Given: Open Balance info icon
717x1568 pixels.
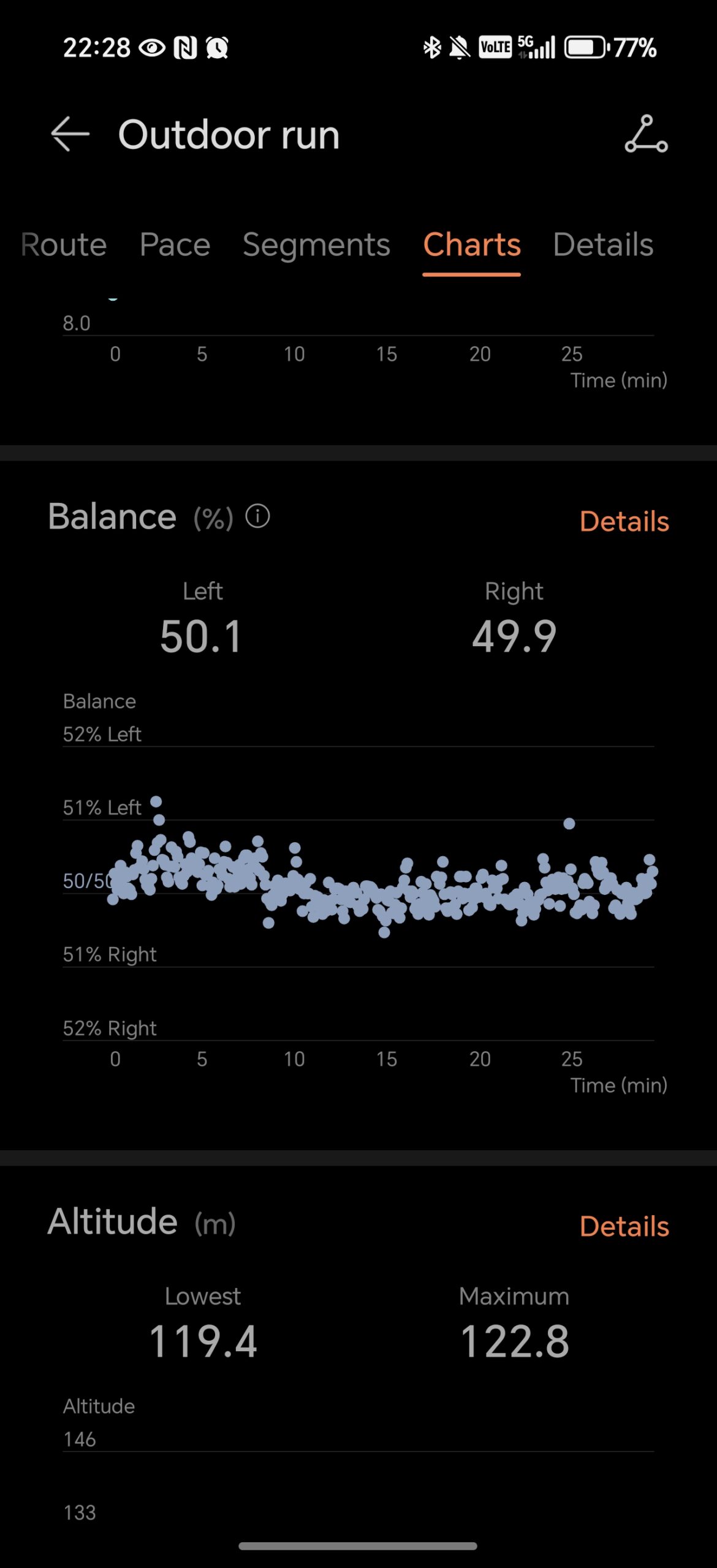Looking at the screenshot, I should point(257,516).
